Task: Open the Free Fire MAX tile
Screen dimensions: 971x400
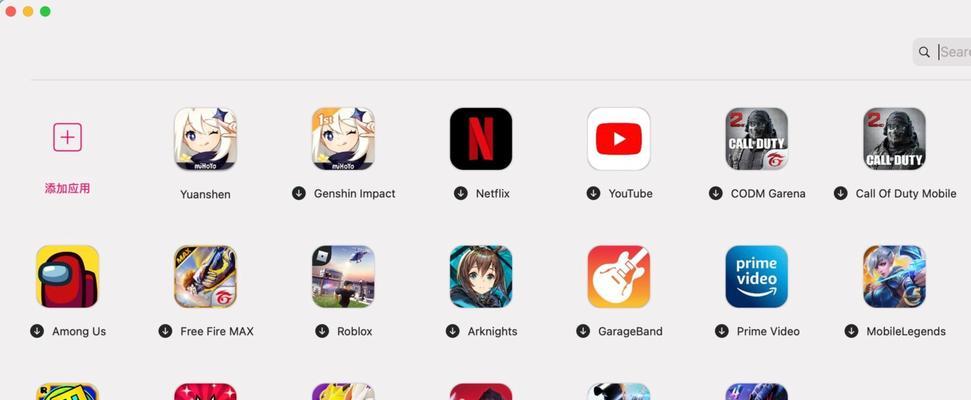Action: pyautogui.click(x=205, y=276)
